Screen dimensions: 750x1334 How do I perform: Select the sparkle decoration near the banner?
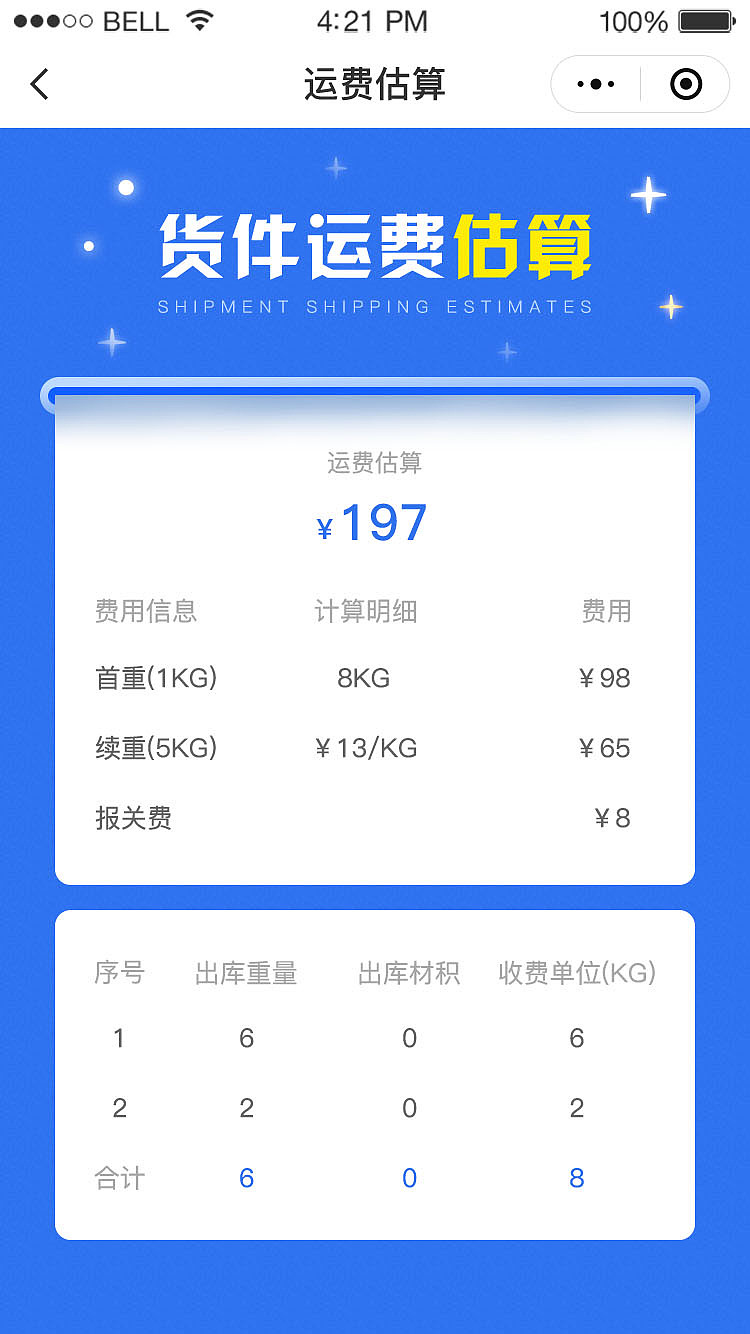pyautogui.click(x=649, y=195)
